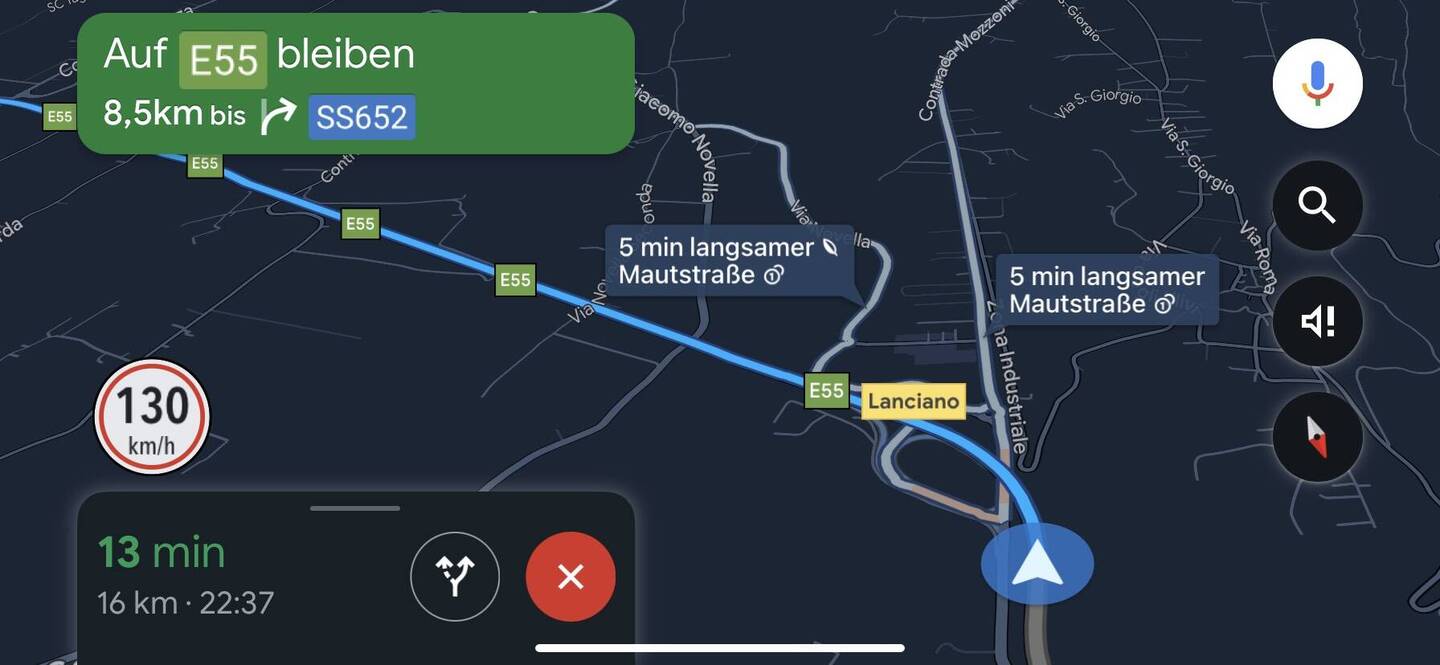The width and height of the screenshot is (1440, 665).
Task: Exit navigation with red X
Action: [x=570, y=577]
